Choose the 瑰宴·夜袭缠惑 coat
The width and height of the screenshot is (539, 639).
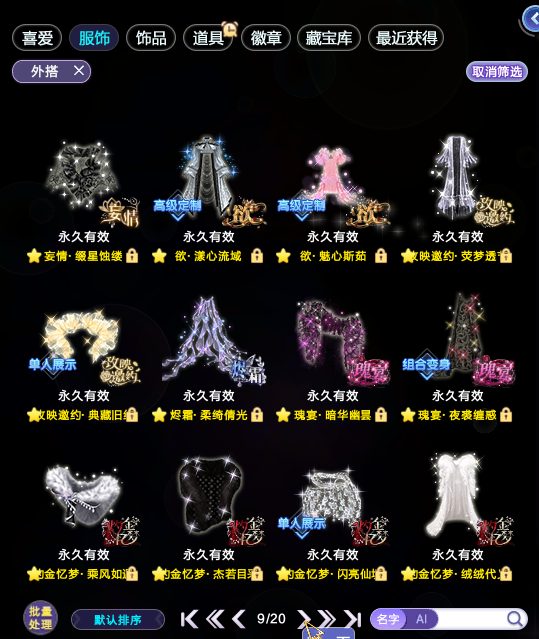pyautogui.click(x=458, y=360)
